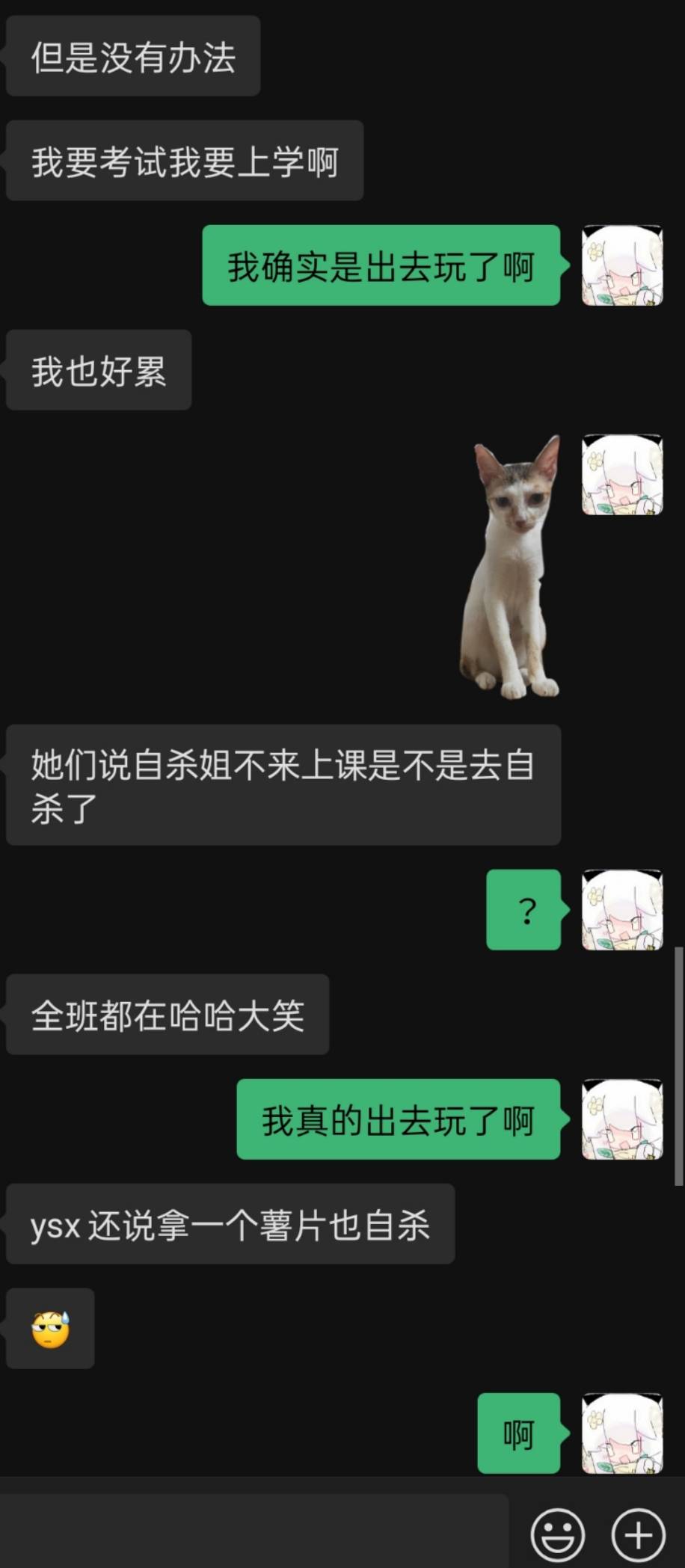This screenshot has width=685, height=1568.
Task: Tap the message input field
Action: 254,1530
